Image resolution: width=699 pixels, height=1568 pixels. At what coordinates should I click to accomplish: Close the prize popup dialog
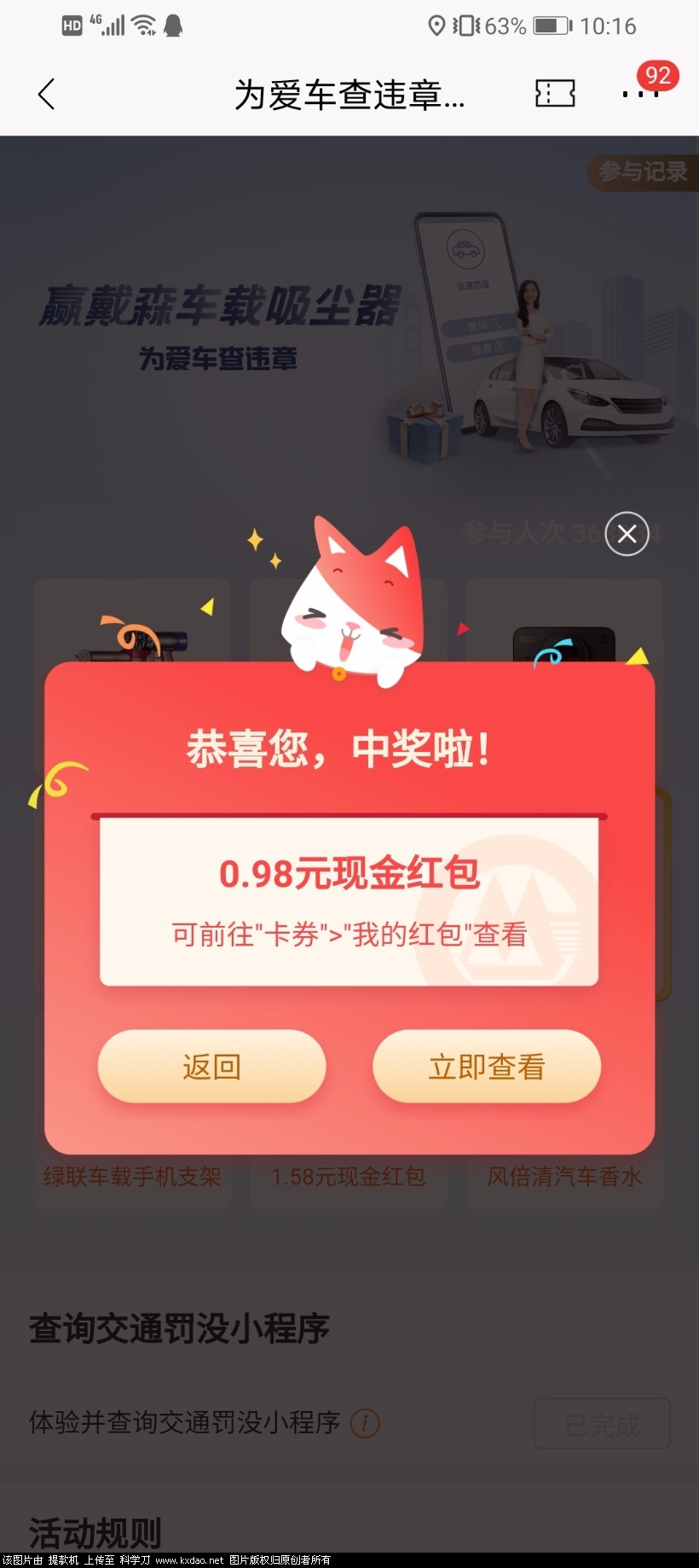click(x=627, y=534)
